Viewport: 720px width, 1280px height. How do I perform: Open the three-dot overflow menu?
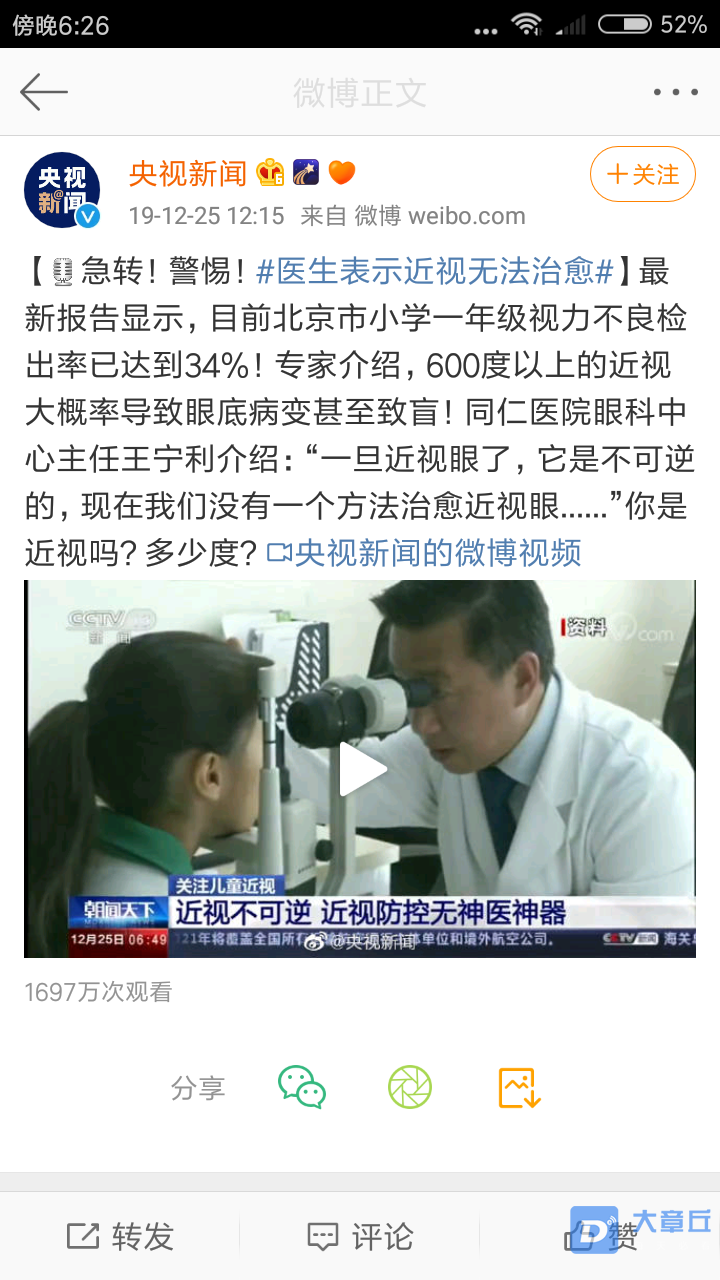pos(675,92)
